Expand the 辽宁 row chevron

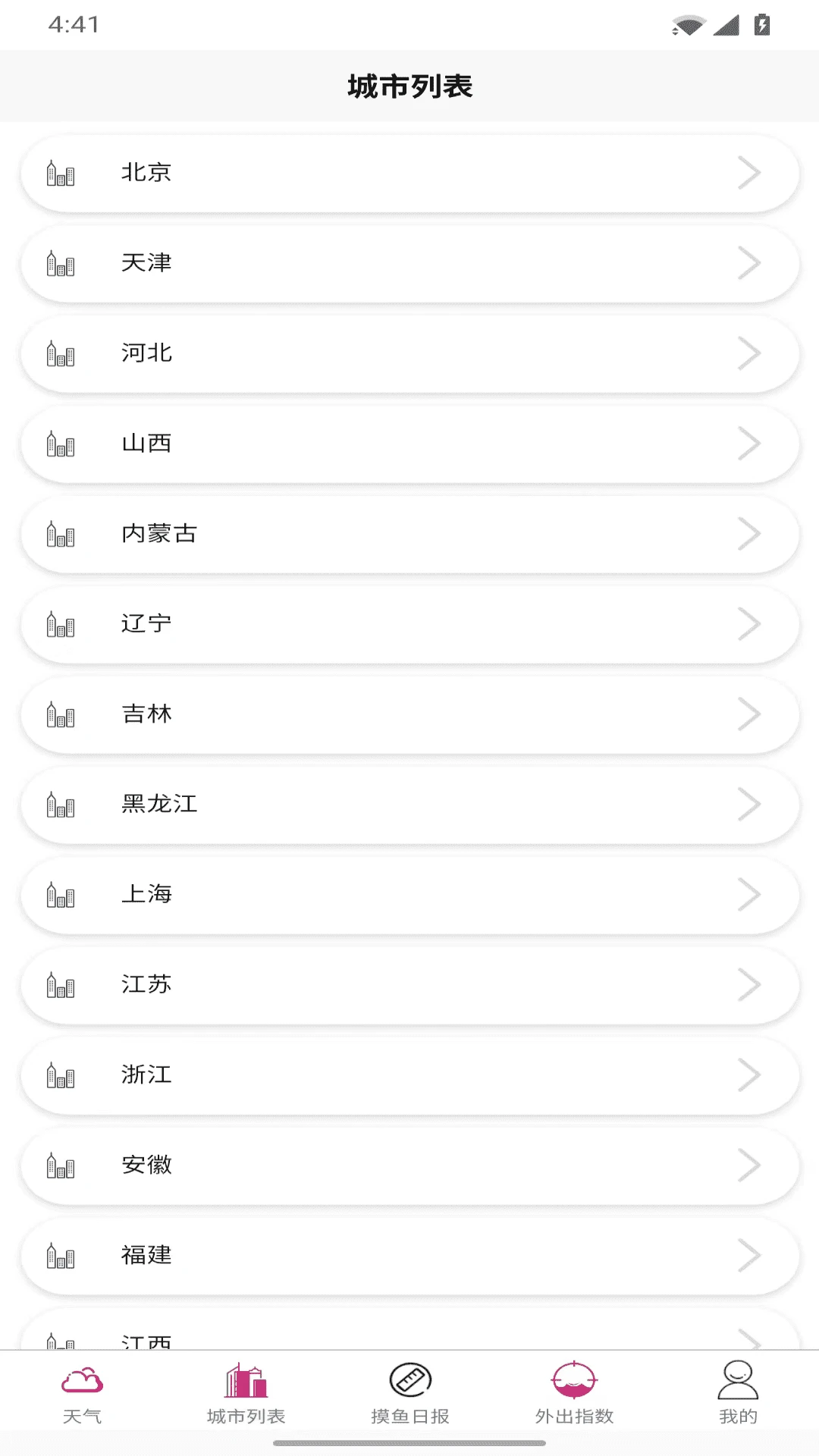(x=749, y=623)
